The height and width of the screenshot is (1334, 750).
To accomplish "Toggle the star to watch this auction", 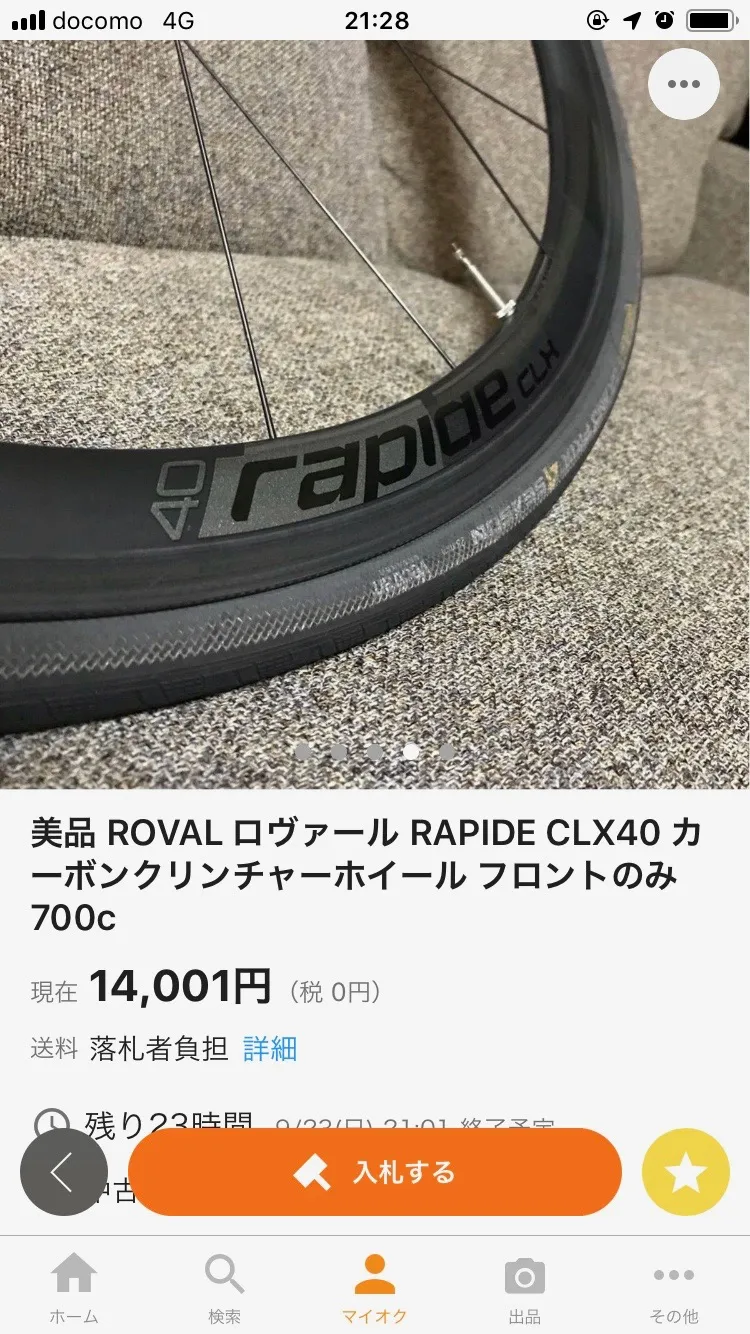I will (685, 1171).
